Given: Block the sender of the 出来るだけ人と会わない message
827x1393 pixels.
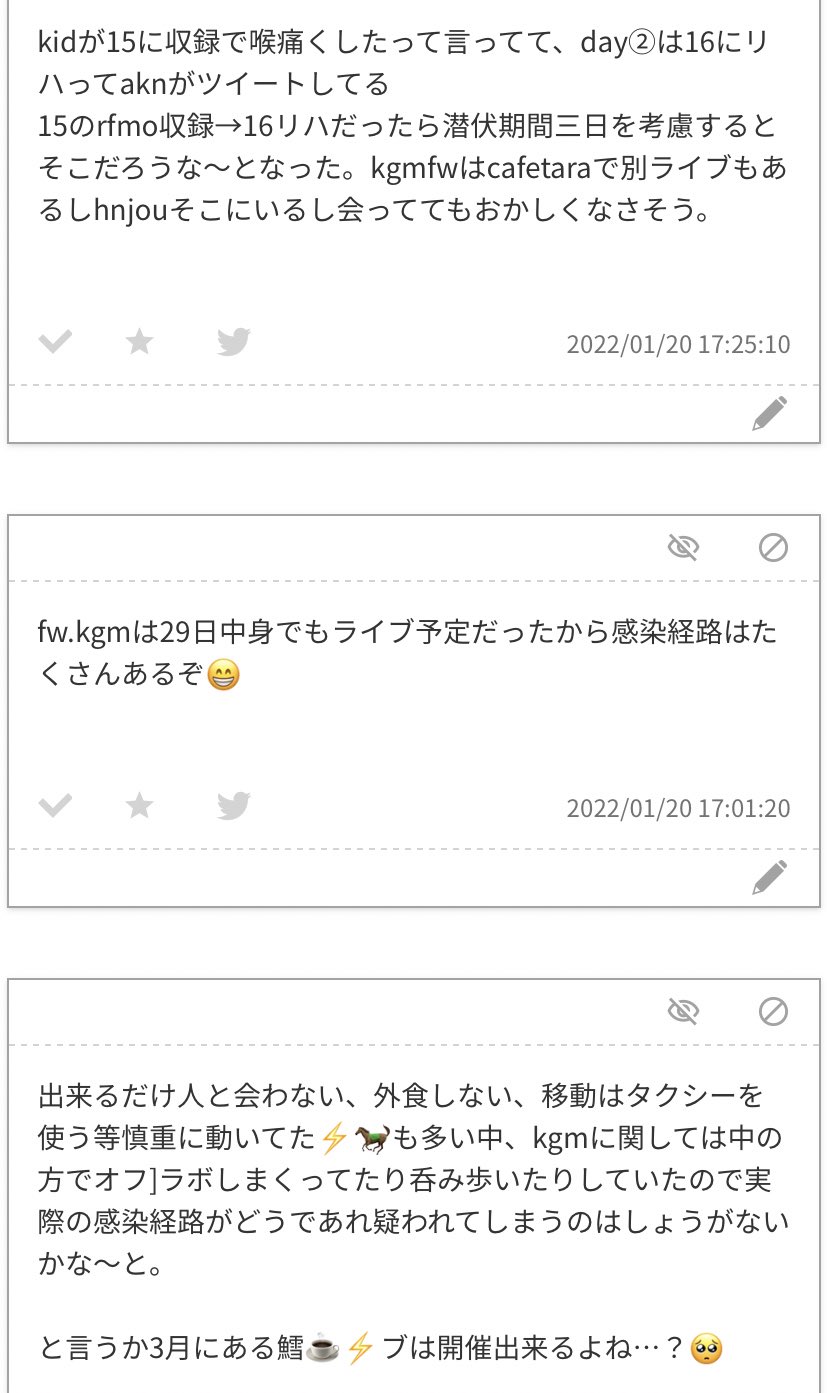Looking at the screenshot, I should [773, 1011].
